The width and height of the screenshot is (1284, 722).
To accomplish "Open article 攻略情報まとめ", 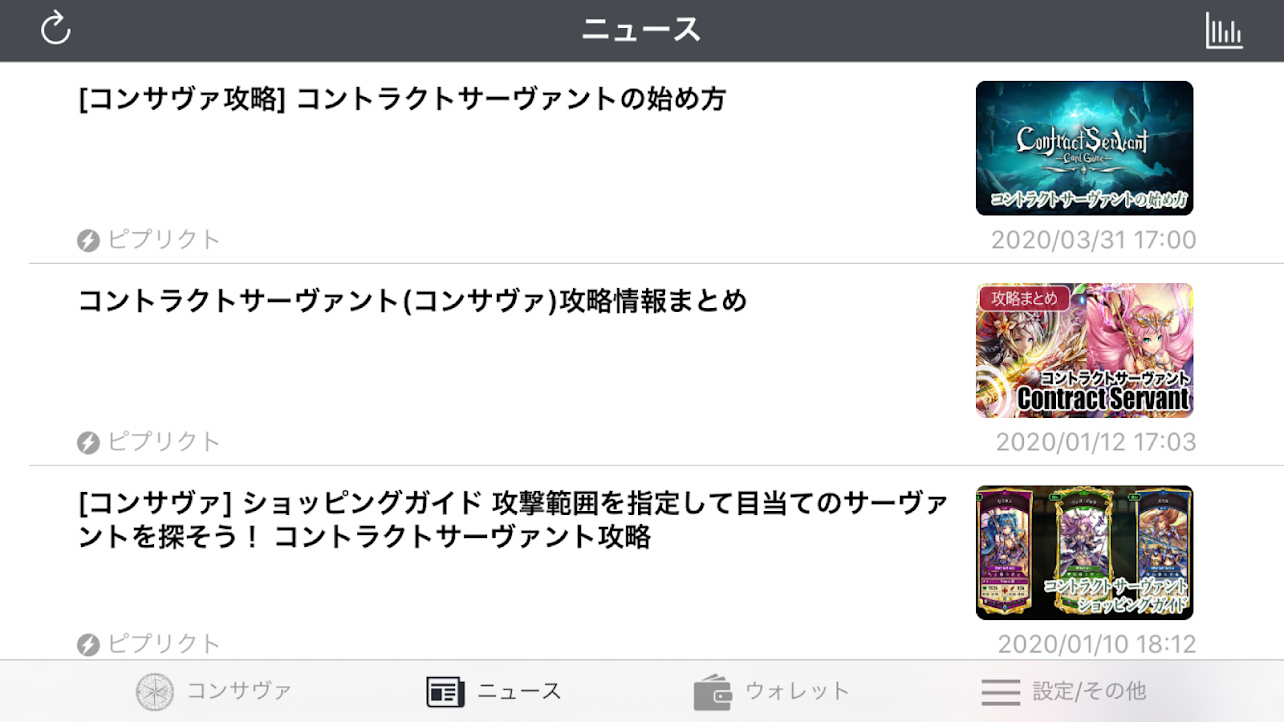I will (412, 301).
